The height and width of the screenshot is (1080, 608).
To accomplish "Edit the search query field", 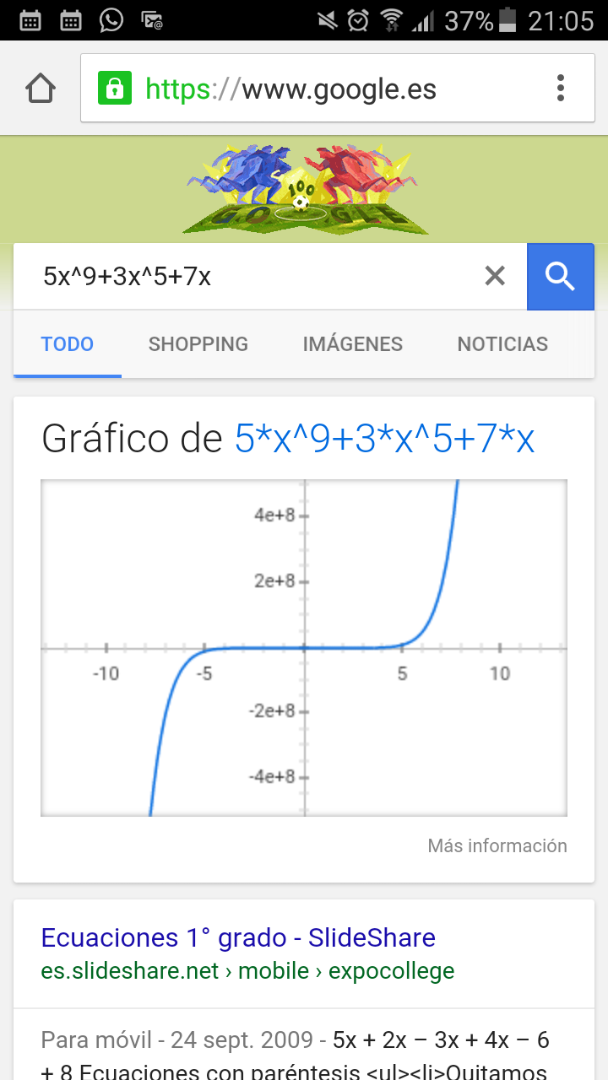I will (x=250, y=277).
